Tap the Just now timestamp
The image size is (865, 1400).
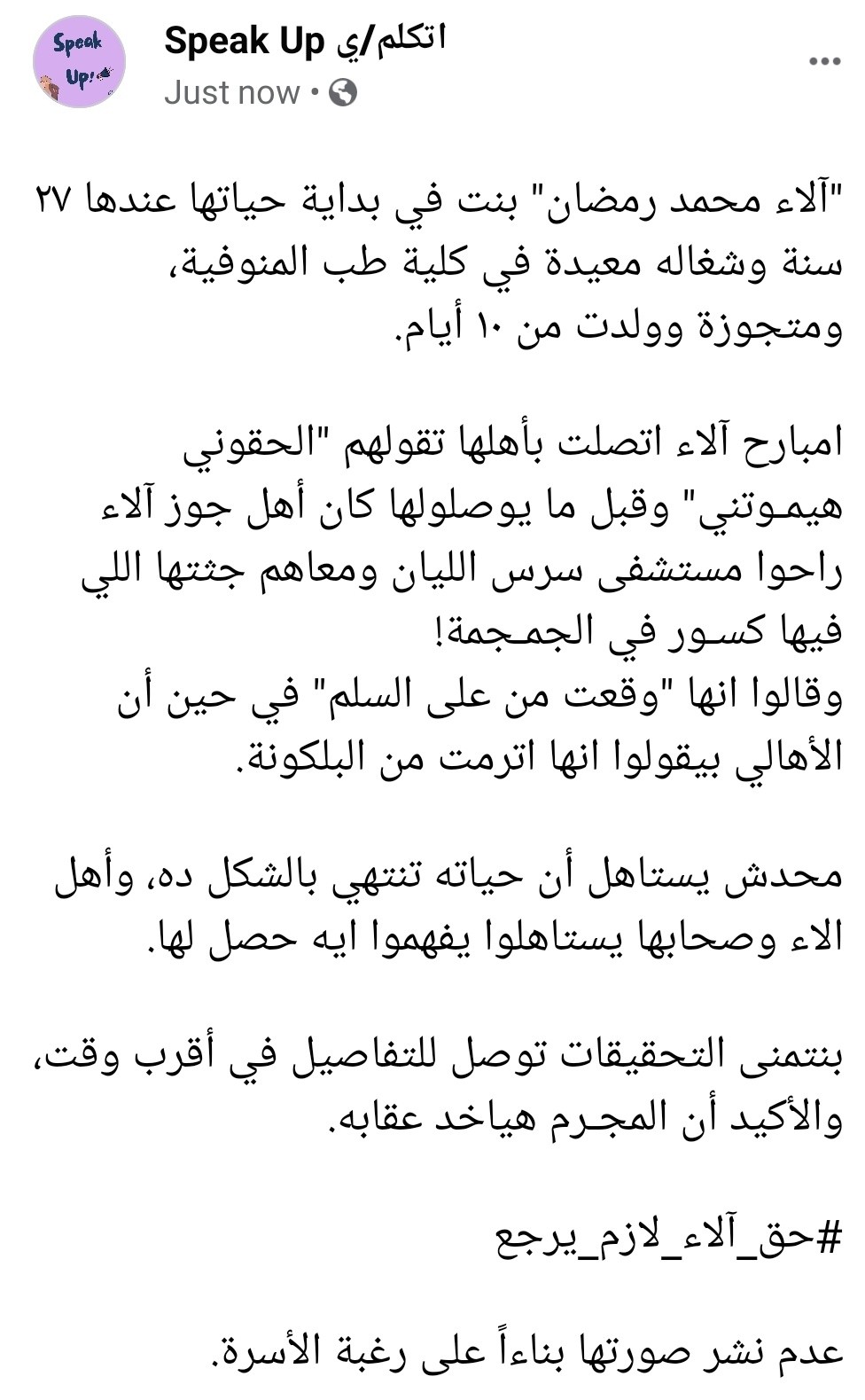[232, 92]
